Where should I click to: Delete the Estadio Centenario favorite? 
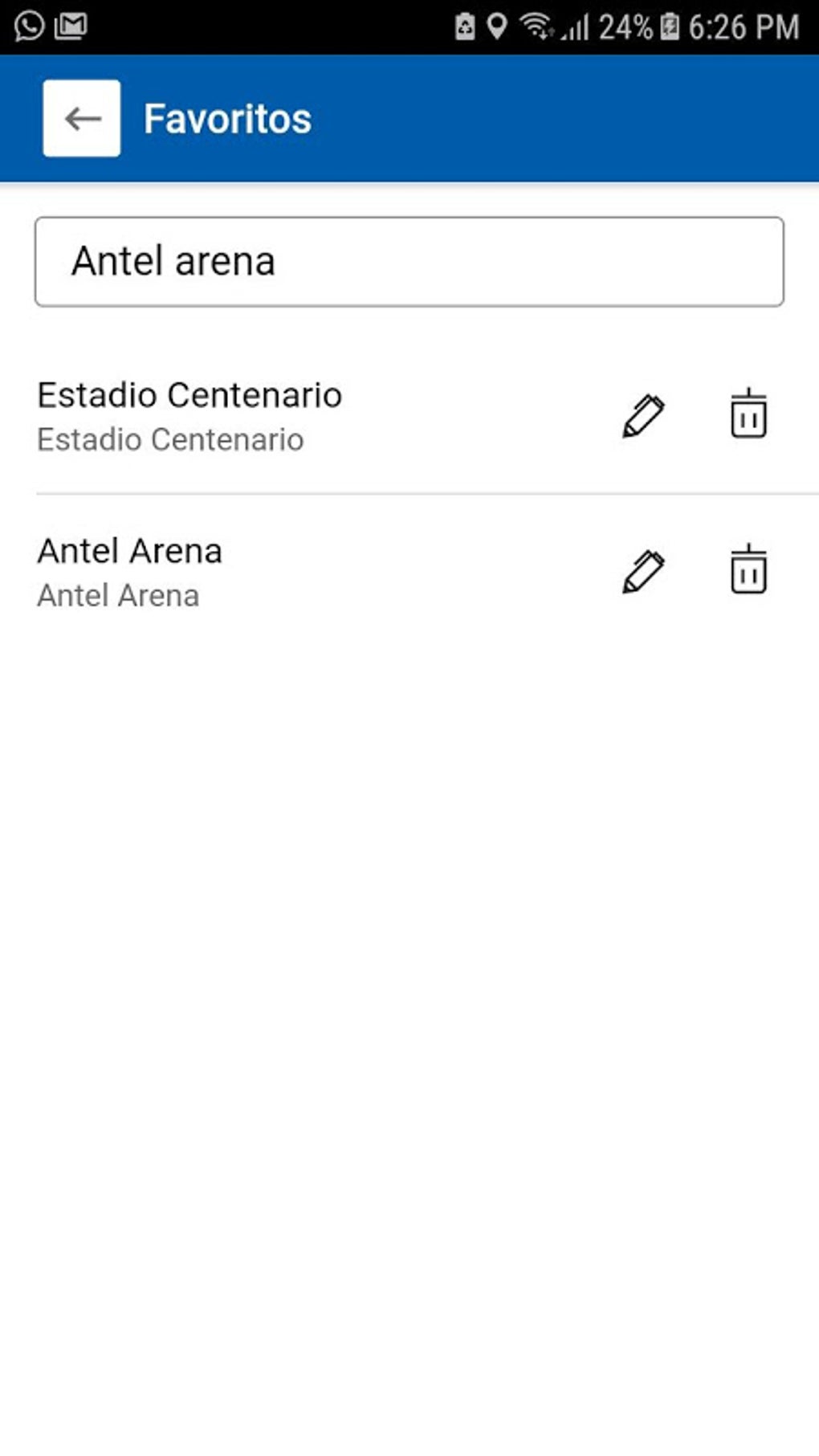(x=748, y=414)
